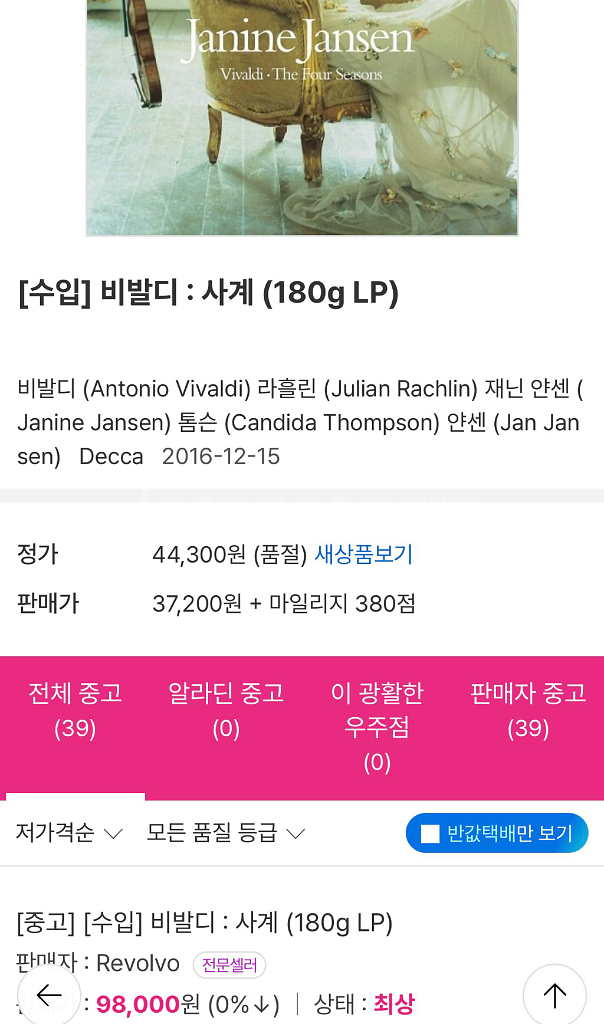This screenshot has width=604, height=1024.
Task: Open the 새상품보기 link
Action: pos(363,554)
